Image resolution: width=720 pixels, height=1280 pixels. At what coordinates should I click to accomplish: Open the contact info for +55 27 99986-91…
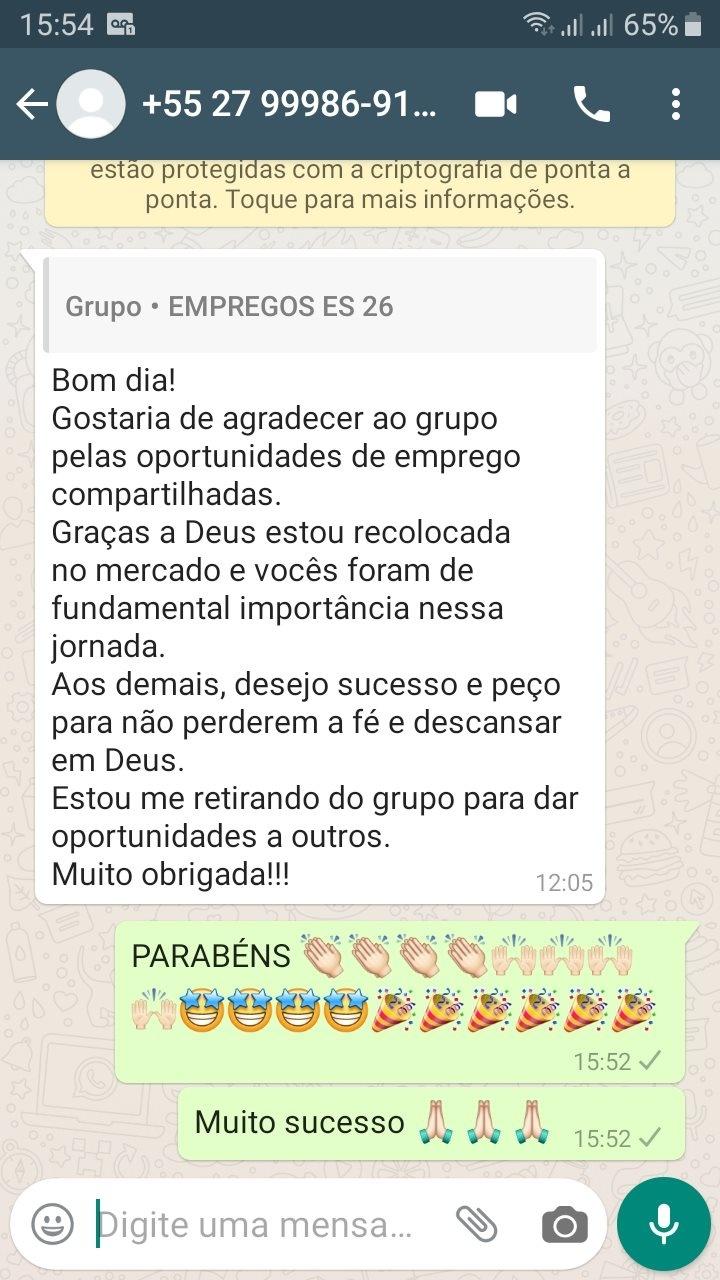[290, 104]
